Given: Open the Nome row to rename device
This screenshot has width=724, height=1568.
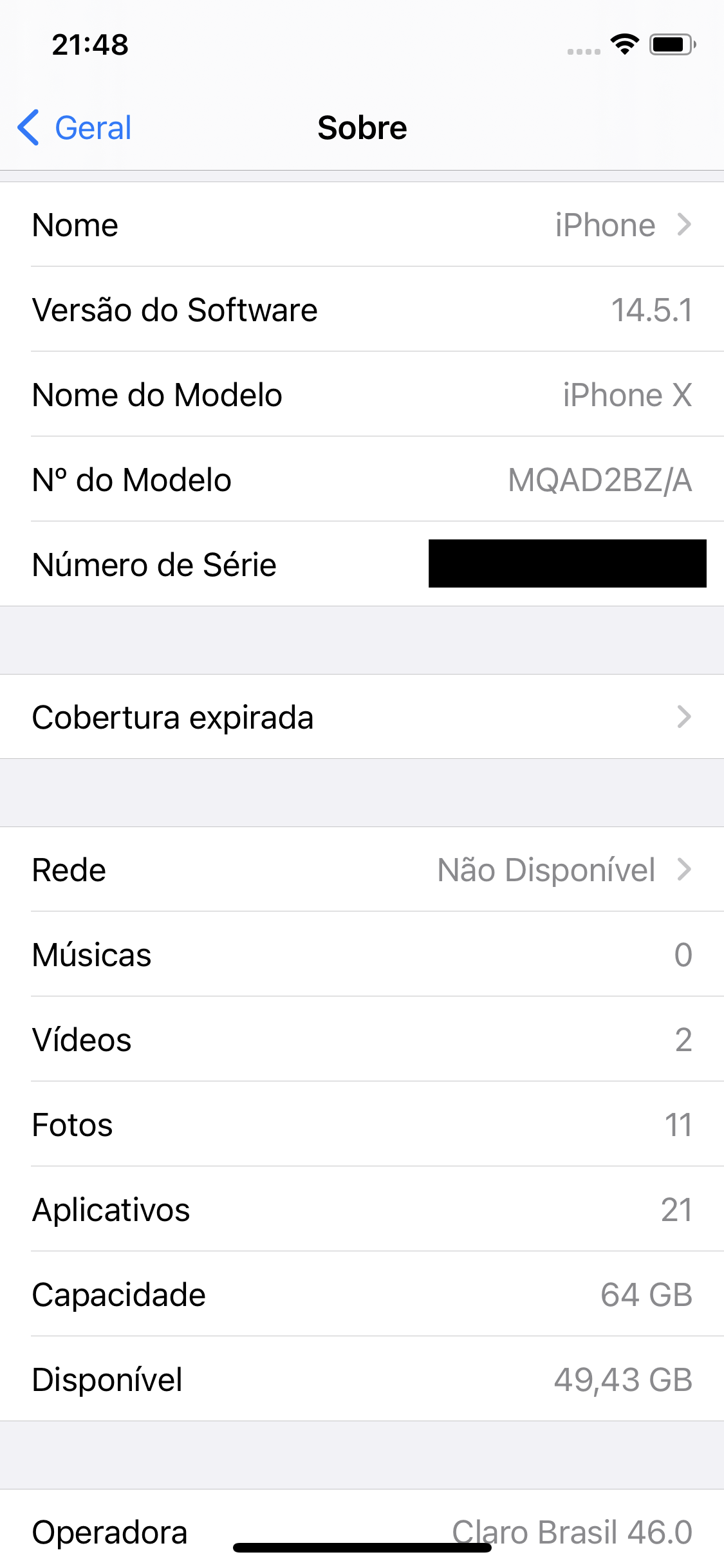Looking at the screenshot, I should [x=362, y=225].
